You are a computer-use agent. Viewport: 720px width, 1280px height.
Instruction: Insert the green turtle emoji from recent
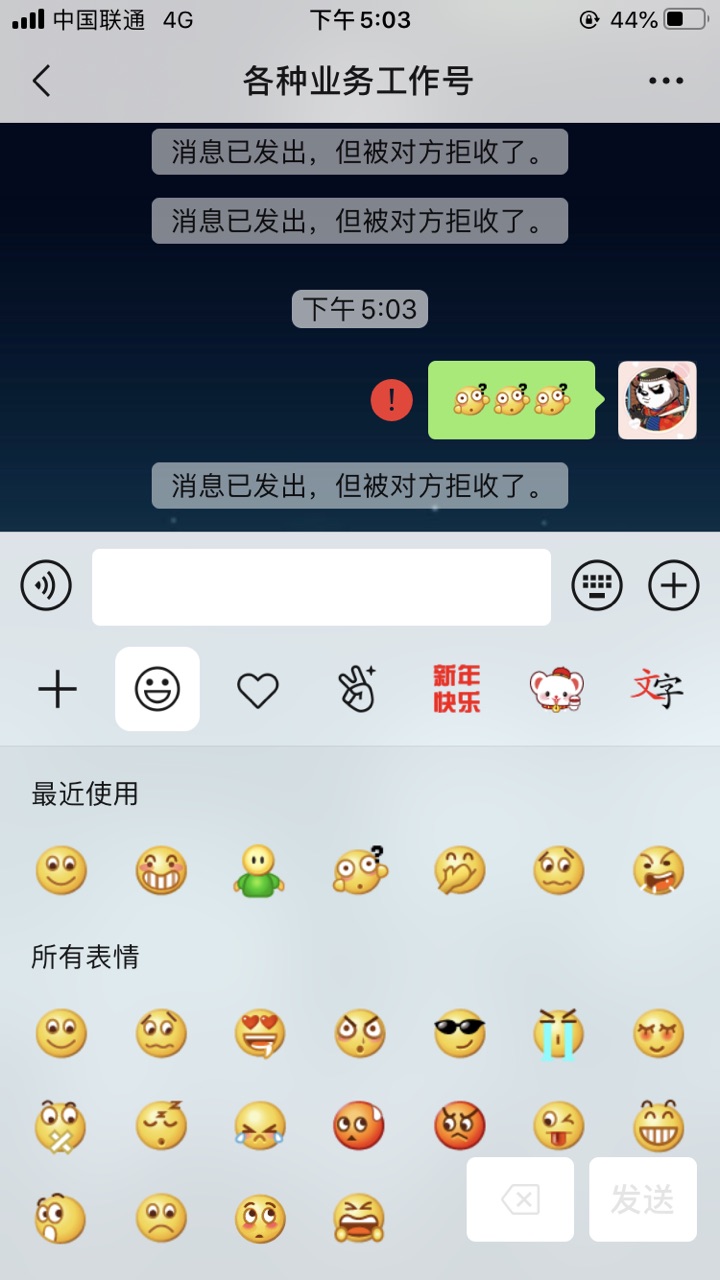(x=260, y=870)
